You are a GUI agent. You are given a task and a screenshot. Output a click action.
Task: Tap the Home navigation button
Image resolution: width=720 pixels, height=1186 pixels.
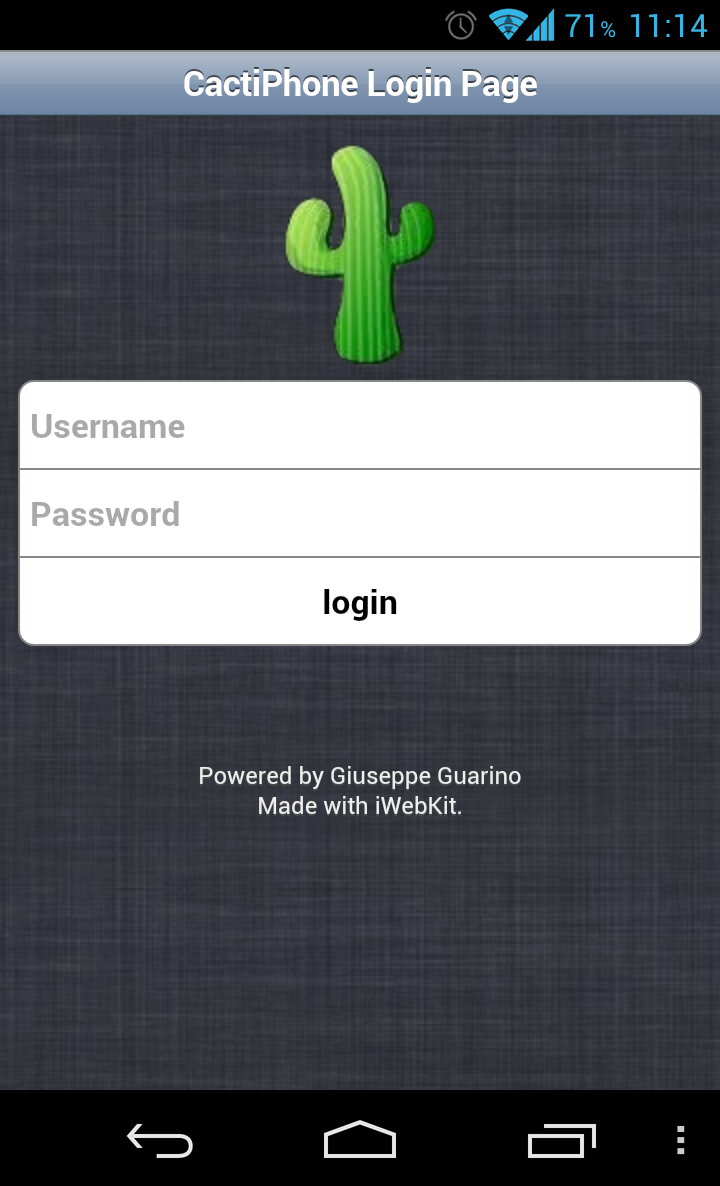coord(360,1139)
